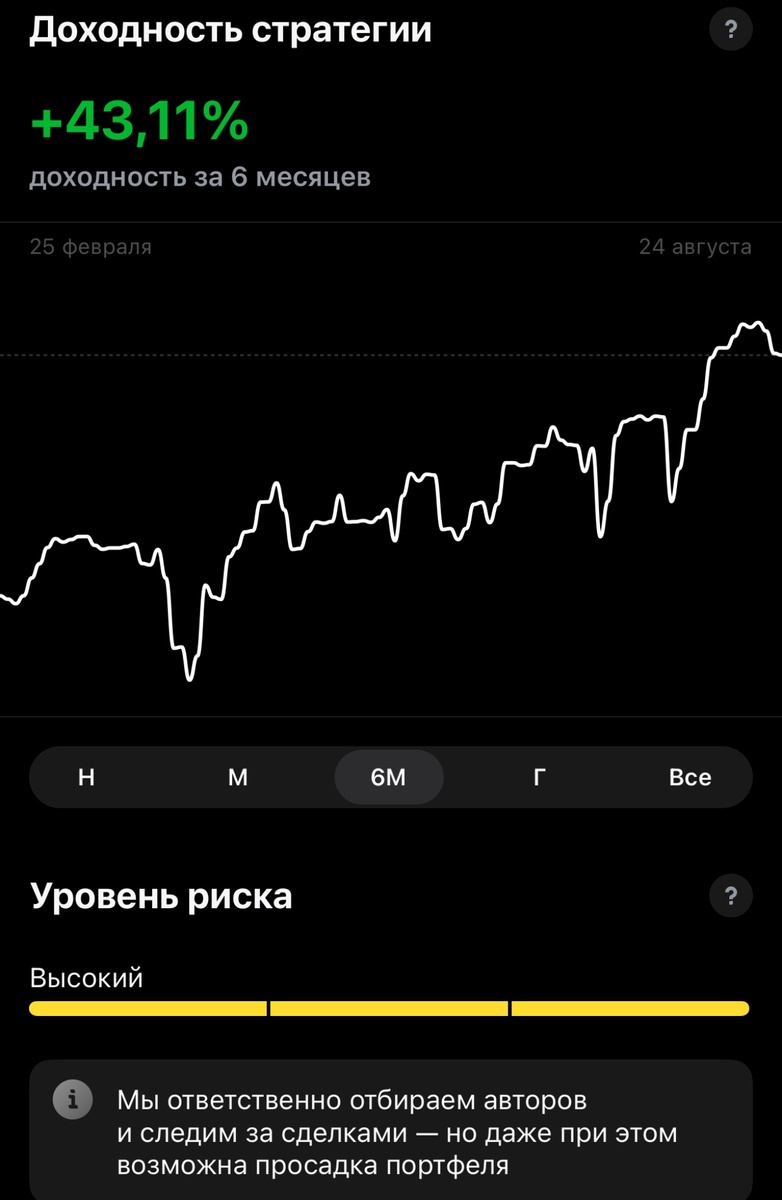Select the Н period tab

tap(85, 777)
